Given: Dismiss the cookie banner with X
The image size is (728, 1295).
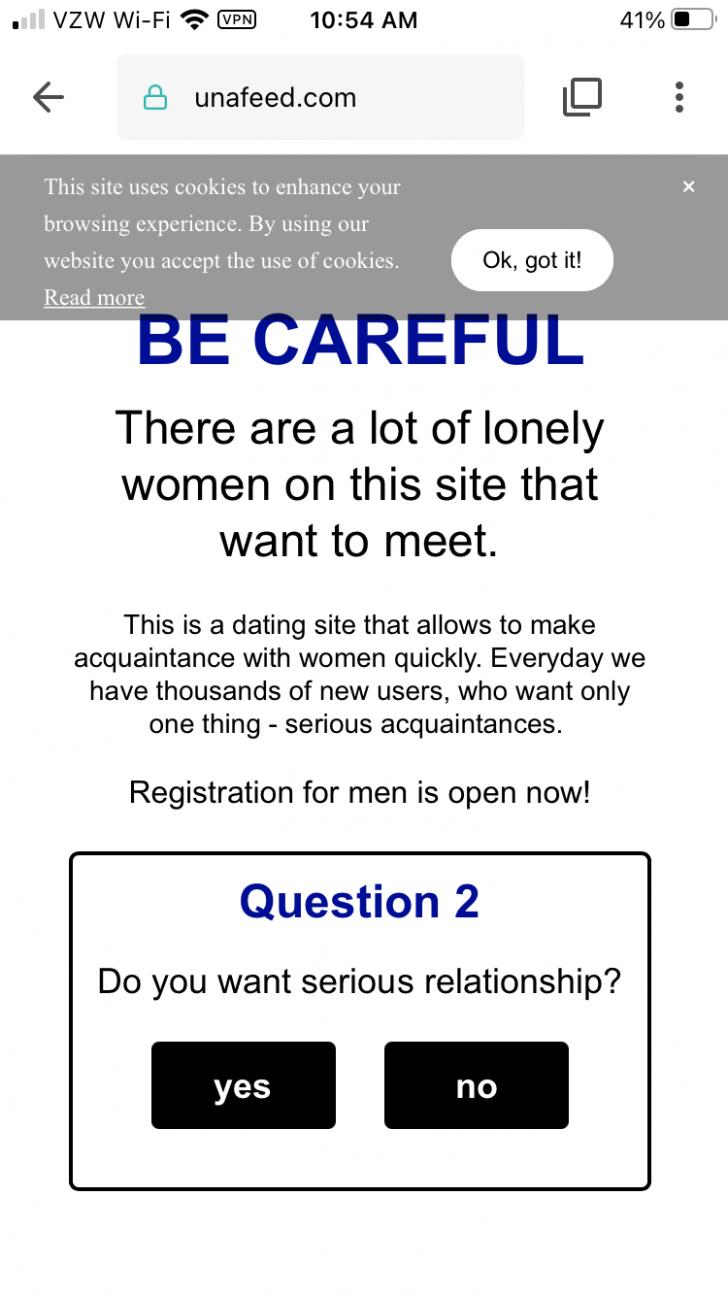Looking at the screenshot, I should [x=688, y=186].
